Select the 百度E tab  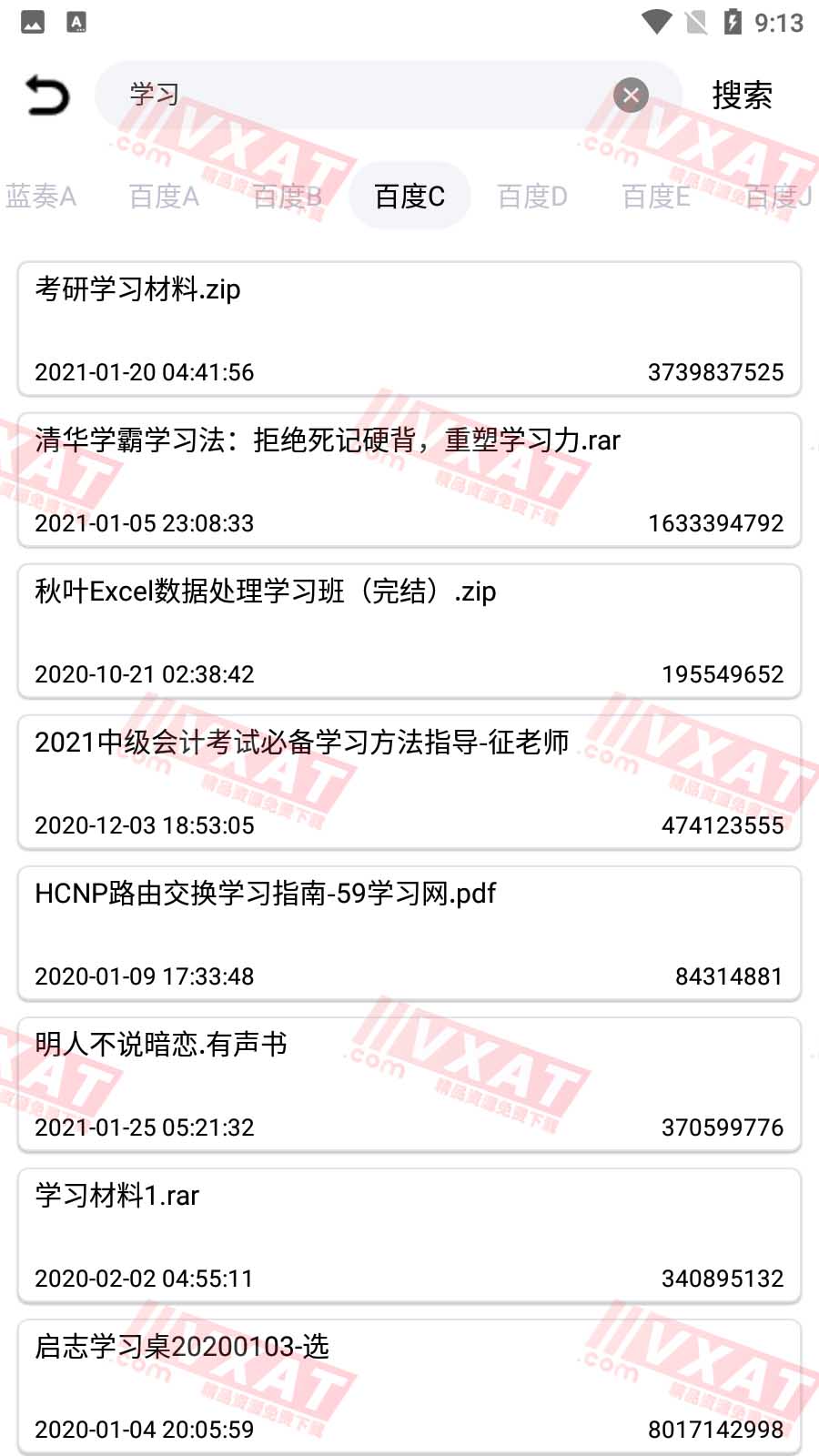pos(656,195)
